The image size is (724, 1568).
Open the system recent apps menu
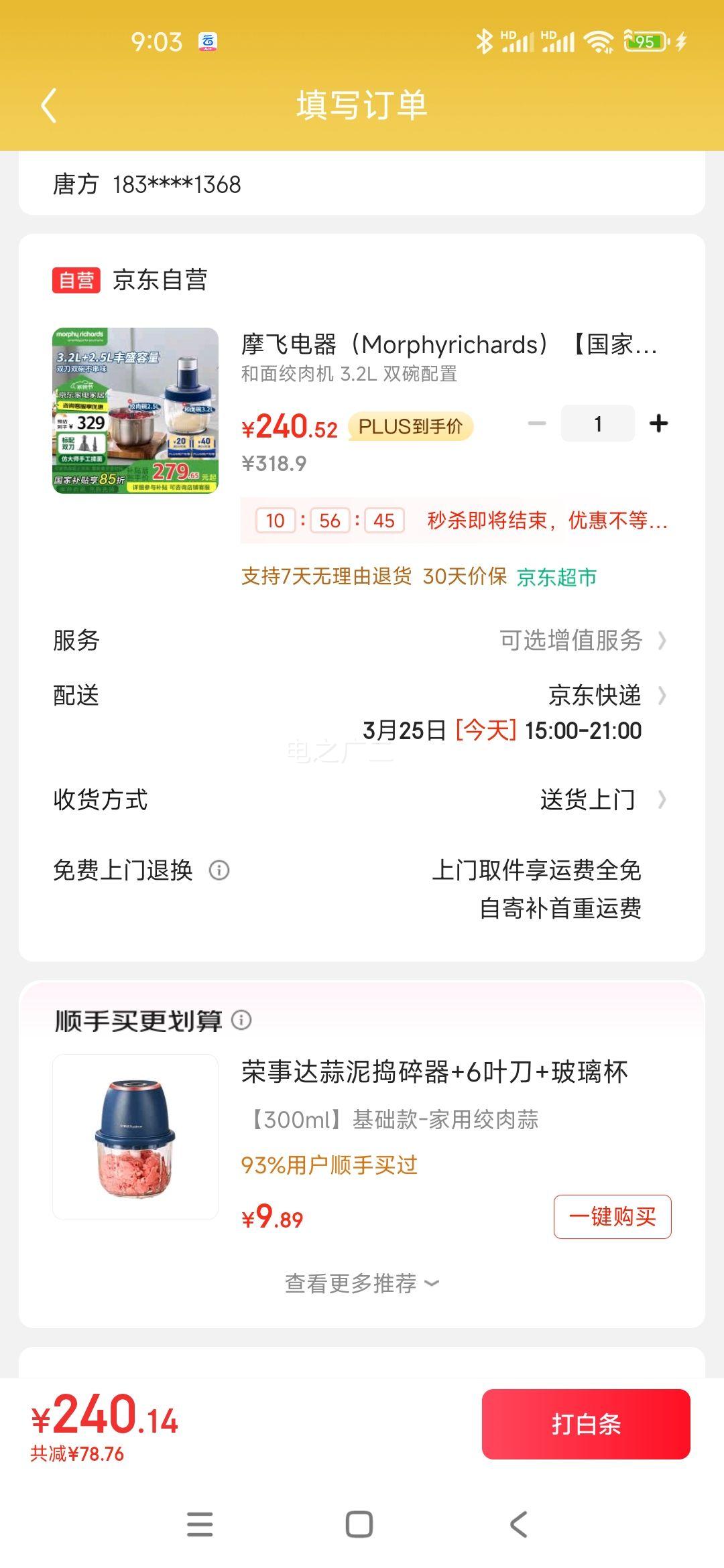200,1524
